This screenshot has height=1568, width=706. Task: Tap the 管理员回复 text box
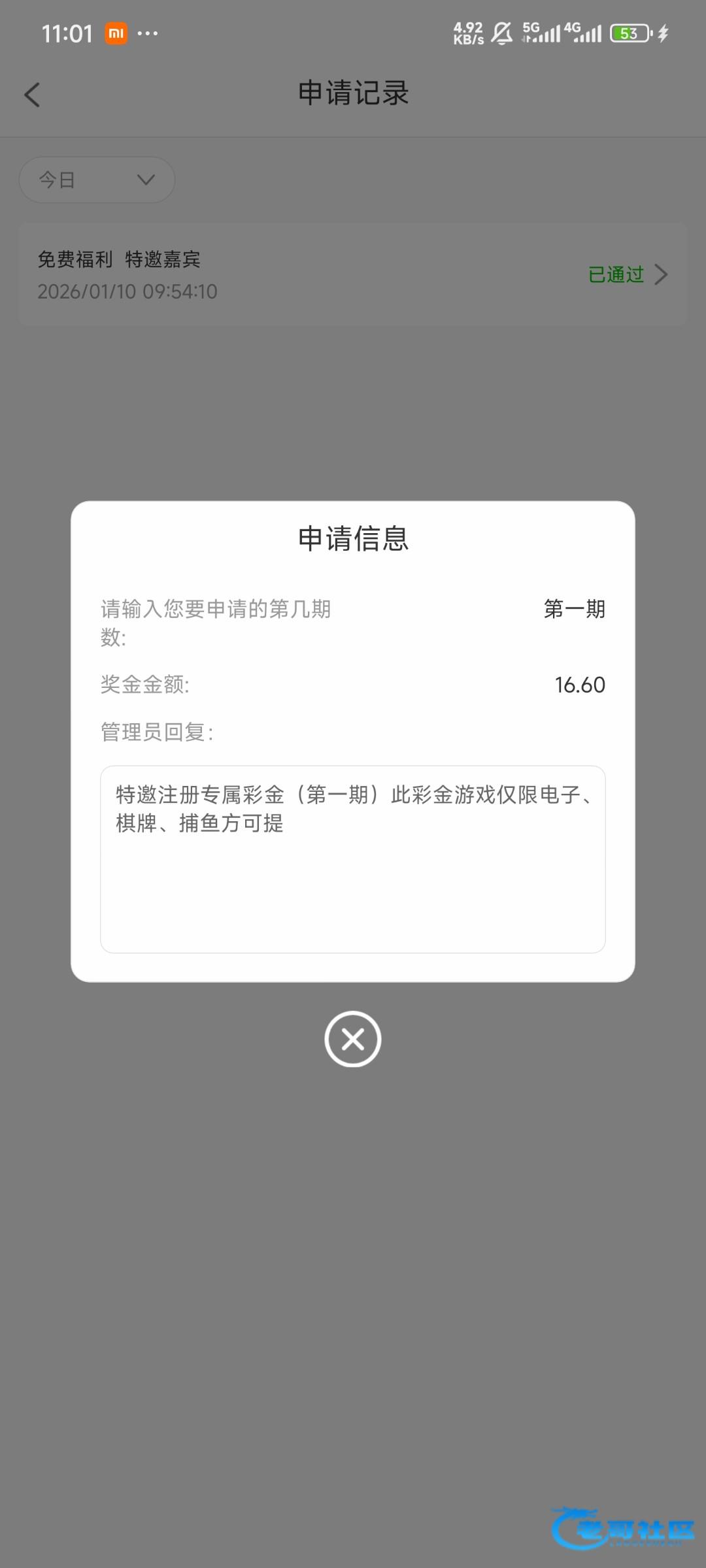352,858
